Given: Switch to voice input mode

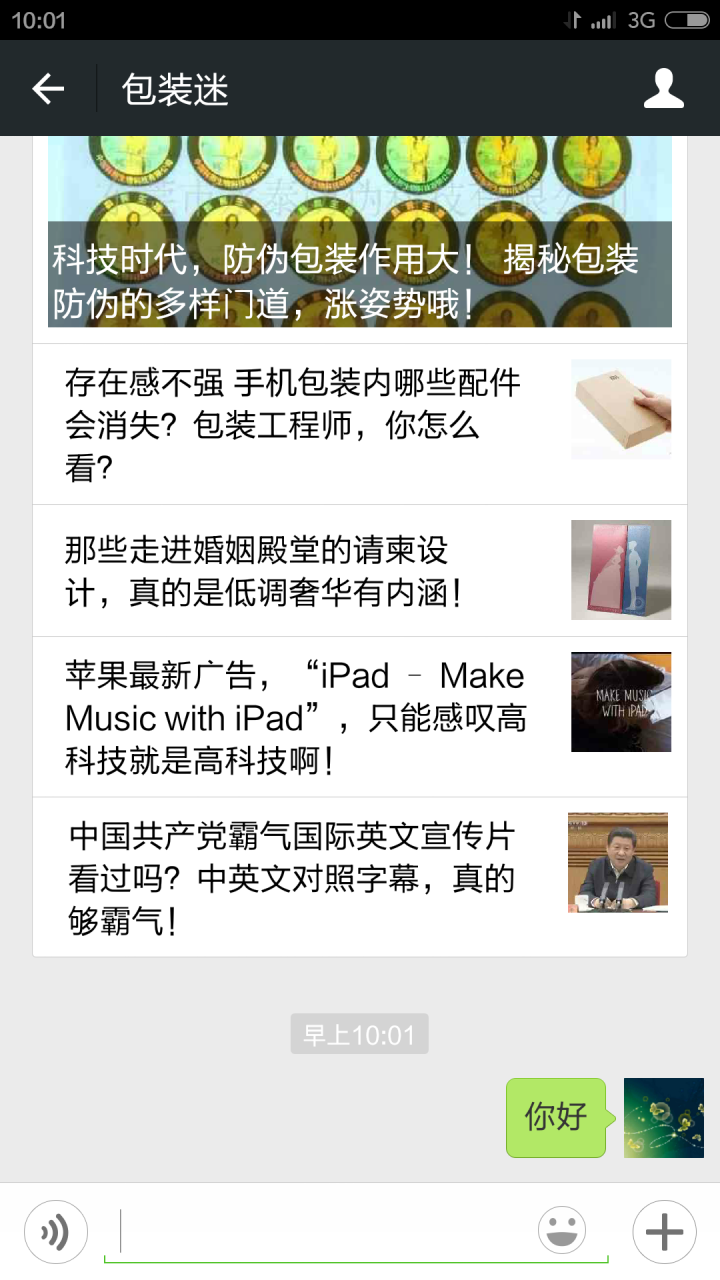Looking at the screenshot, I should pyautogui.click(x=55, y=1230).
